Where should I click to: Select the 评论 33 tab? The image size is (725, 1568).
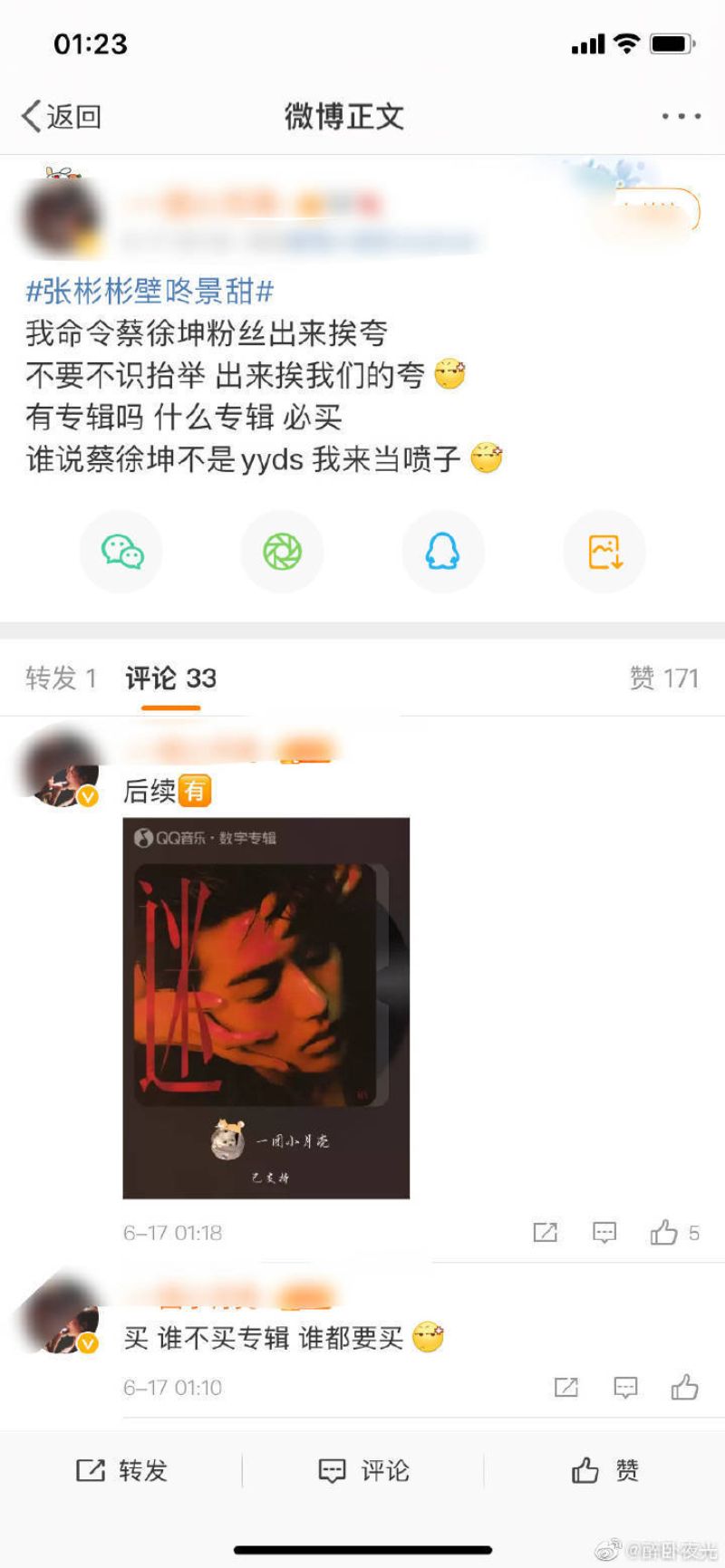[170, 678]
